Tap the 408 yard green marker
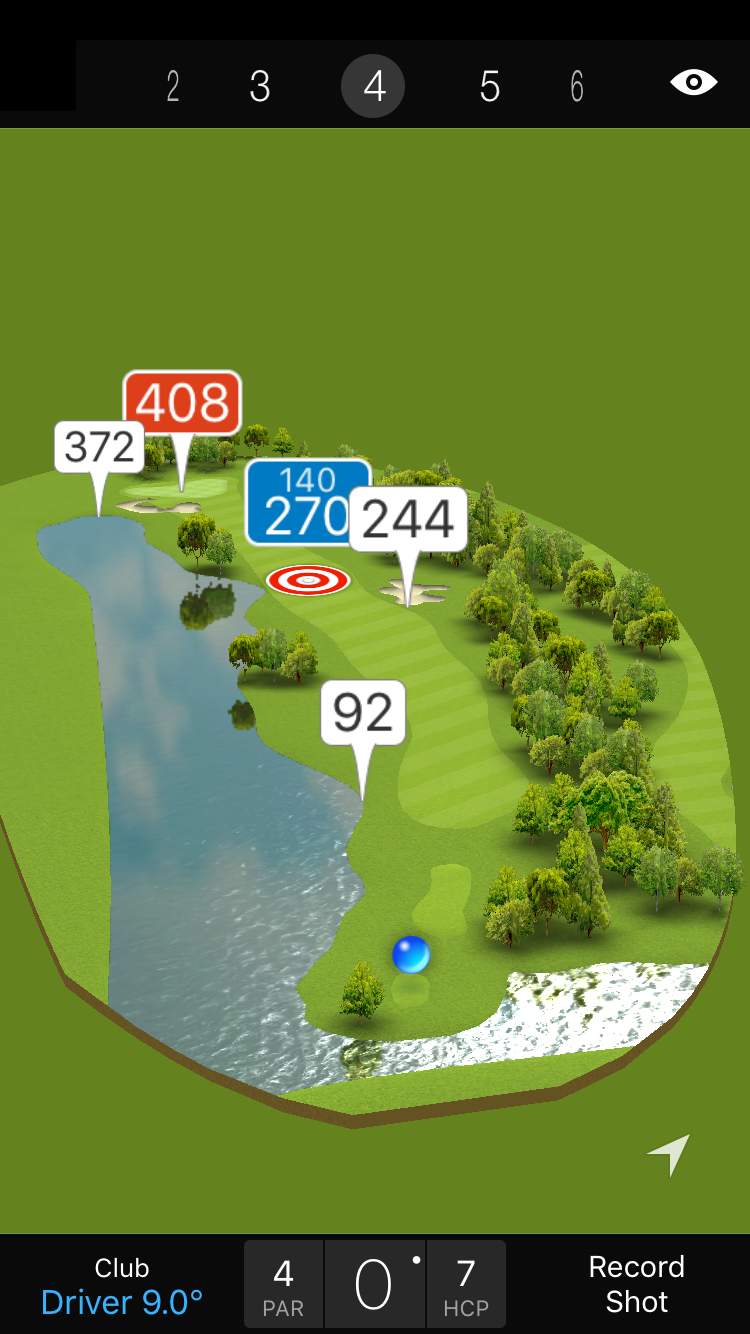The width and height of the screenshot is (750, 1334). click(182, 403)
